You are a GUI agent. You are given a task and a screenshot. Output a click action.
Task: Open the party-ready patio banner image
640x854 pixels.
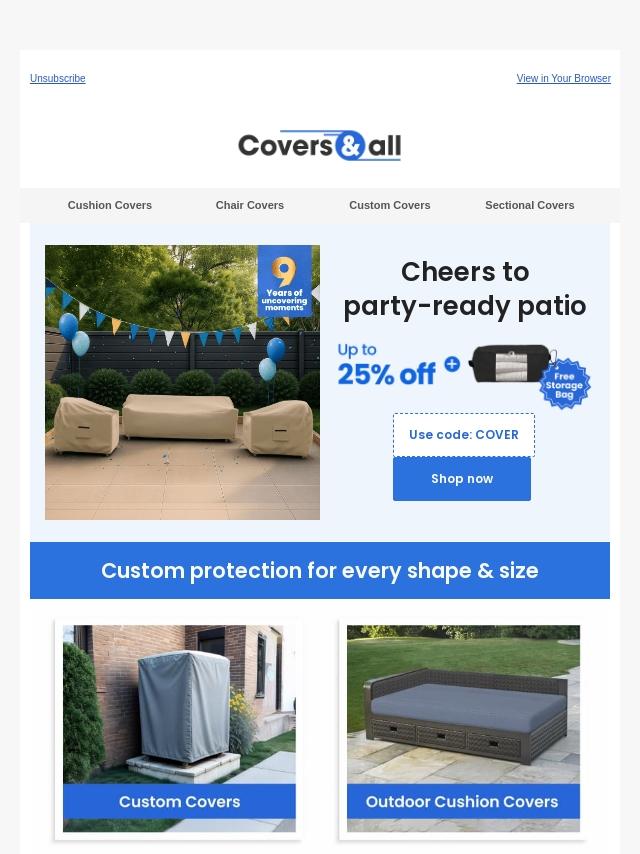tap(182, 382)
